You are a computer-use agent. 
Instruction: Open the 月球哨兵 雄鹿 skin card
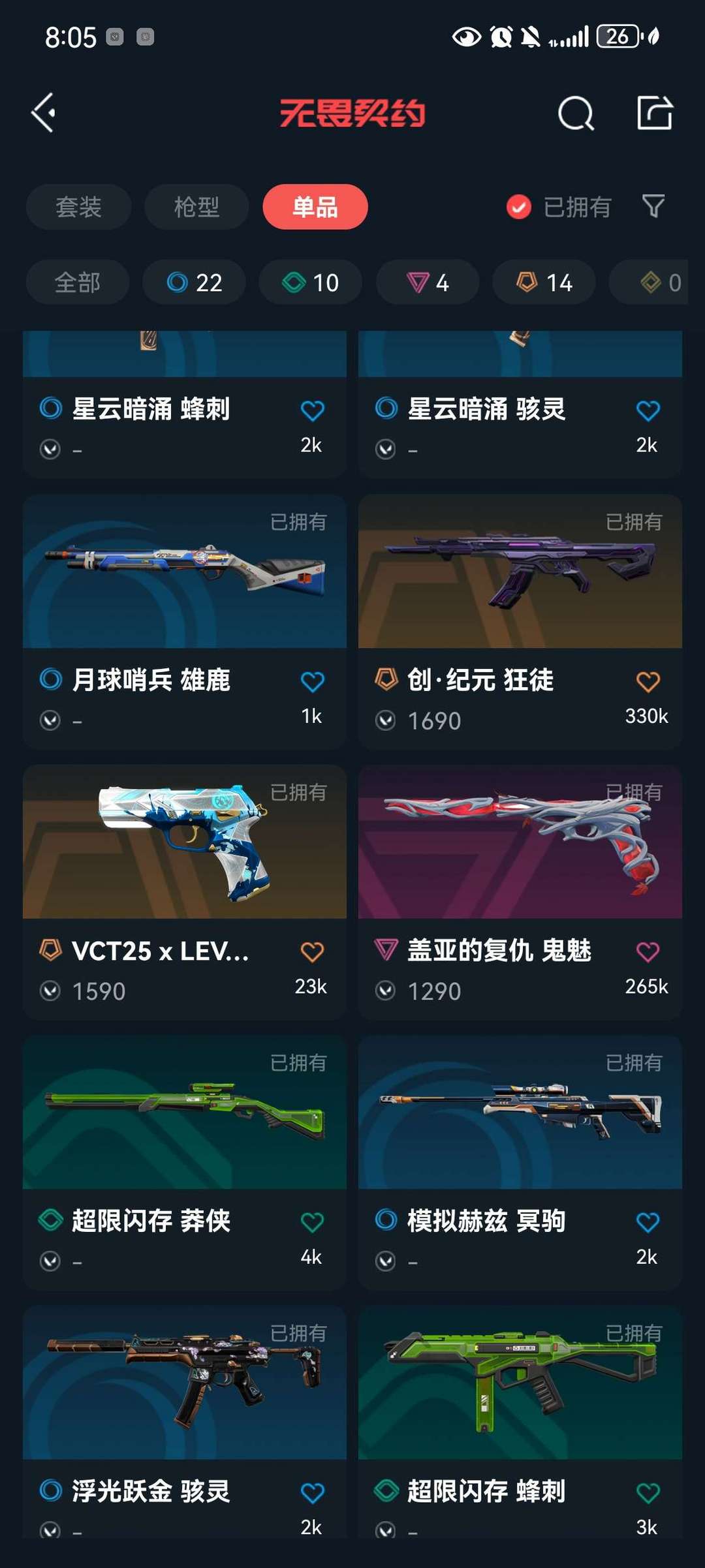pos(185,621)
